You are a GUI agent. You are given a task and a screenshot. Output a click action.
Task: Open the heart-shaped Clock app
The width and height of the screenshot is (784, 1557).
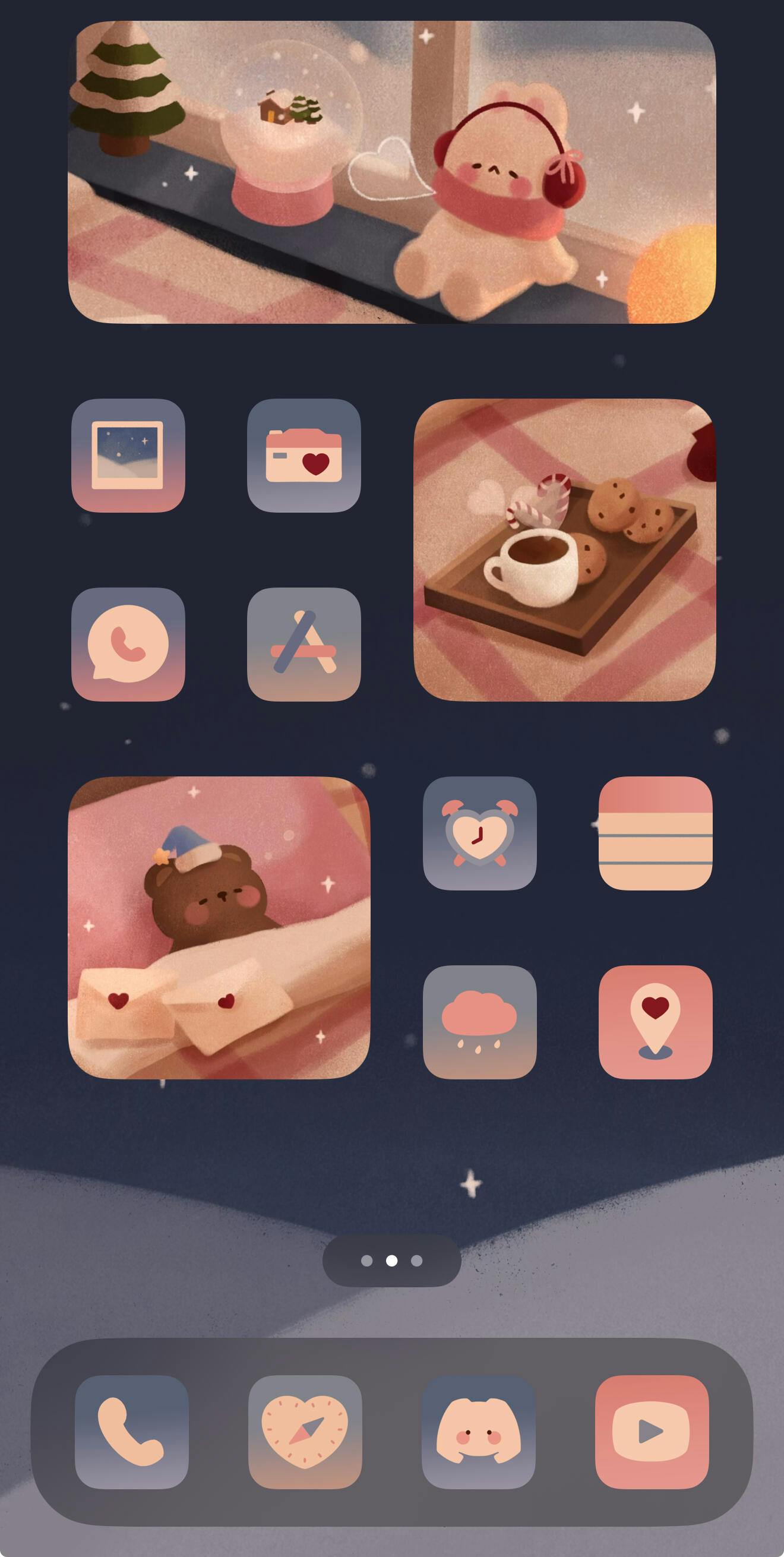click(x=479, y=833)
